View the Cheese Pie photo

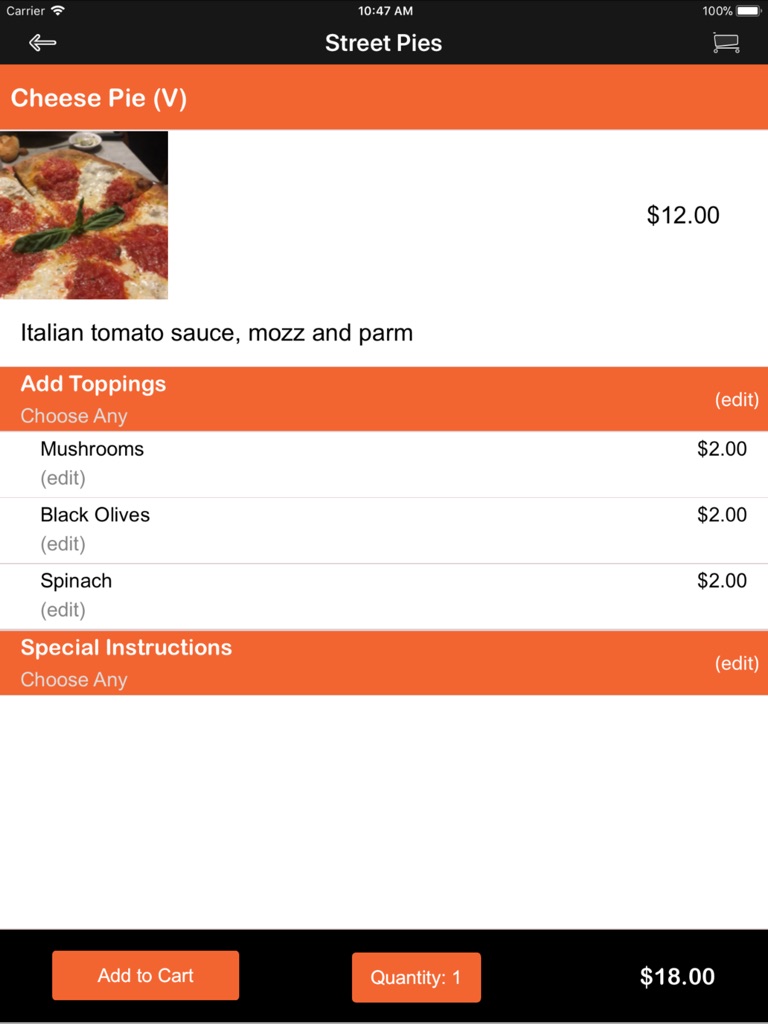coord(85,215)
